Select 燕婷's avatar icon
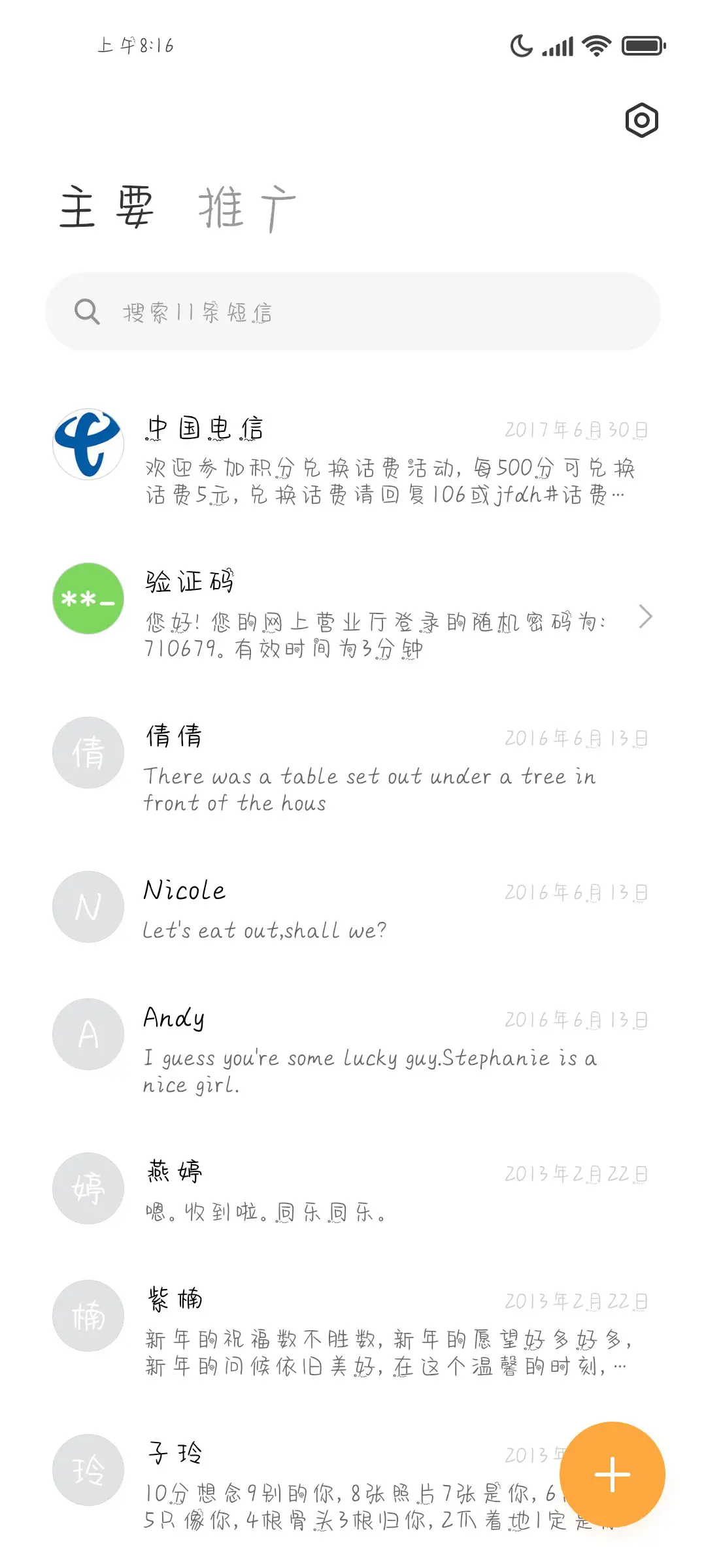This screenshot has height=1568, width=706. click(x=88, y=1189)
